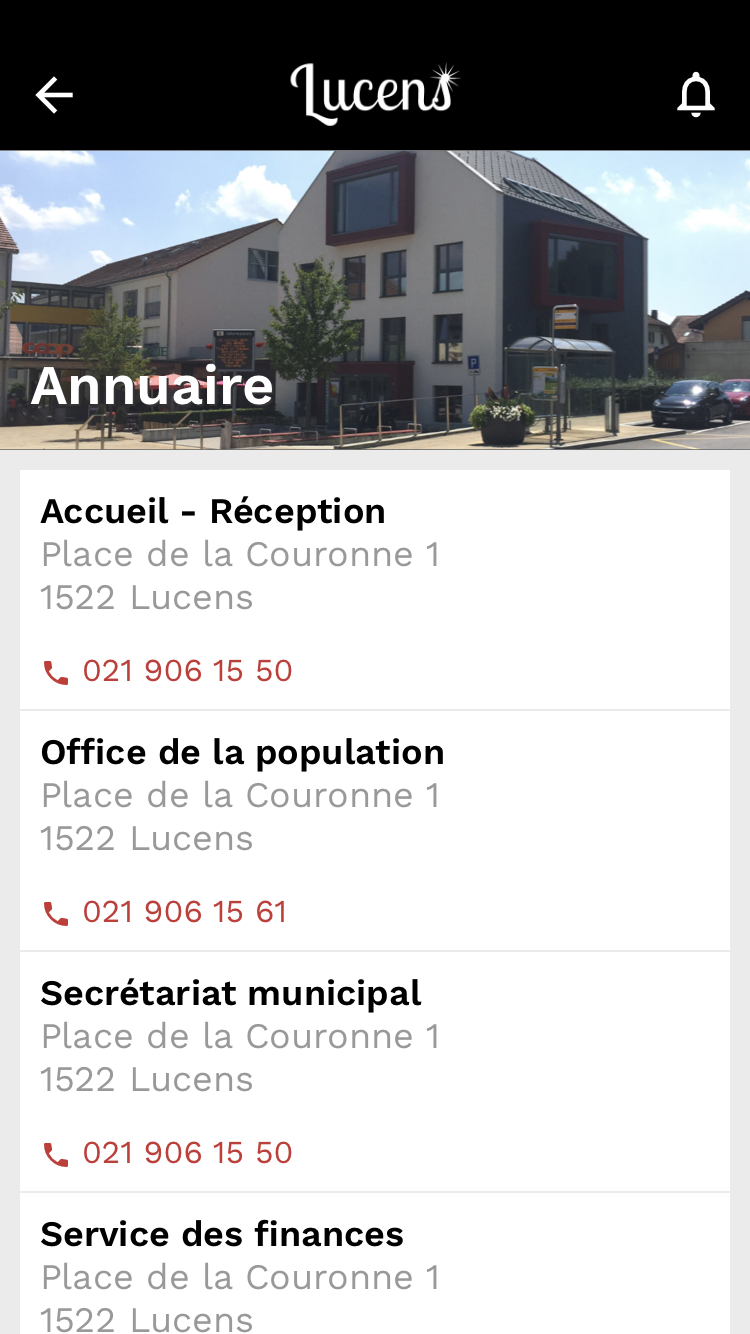
Task: Select the Office de la population entry
Action: [x=242, y=753]
